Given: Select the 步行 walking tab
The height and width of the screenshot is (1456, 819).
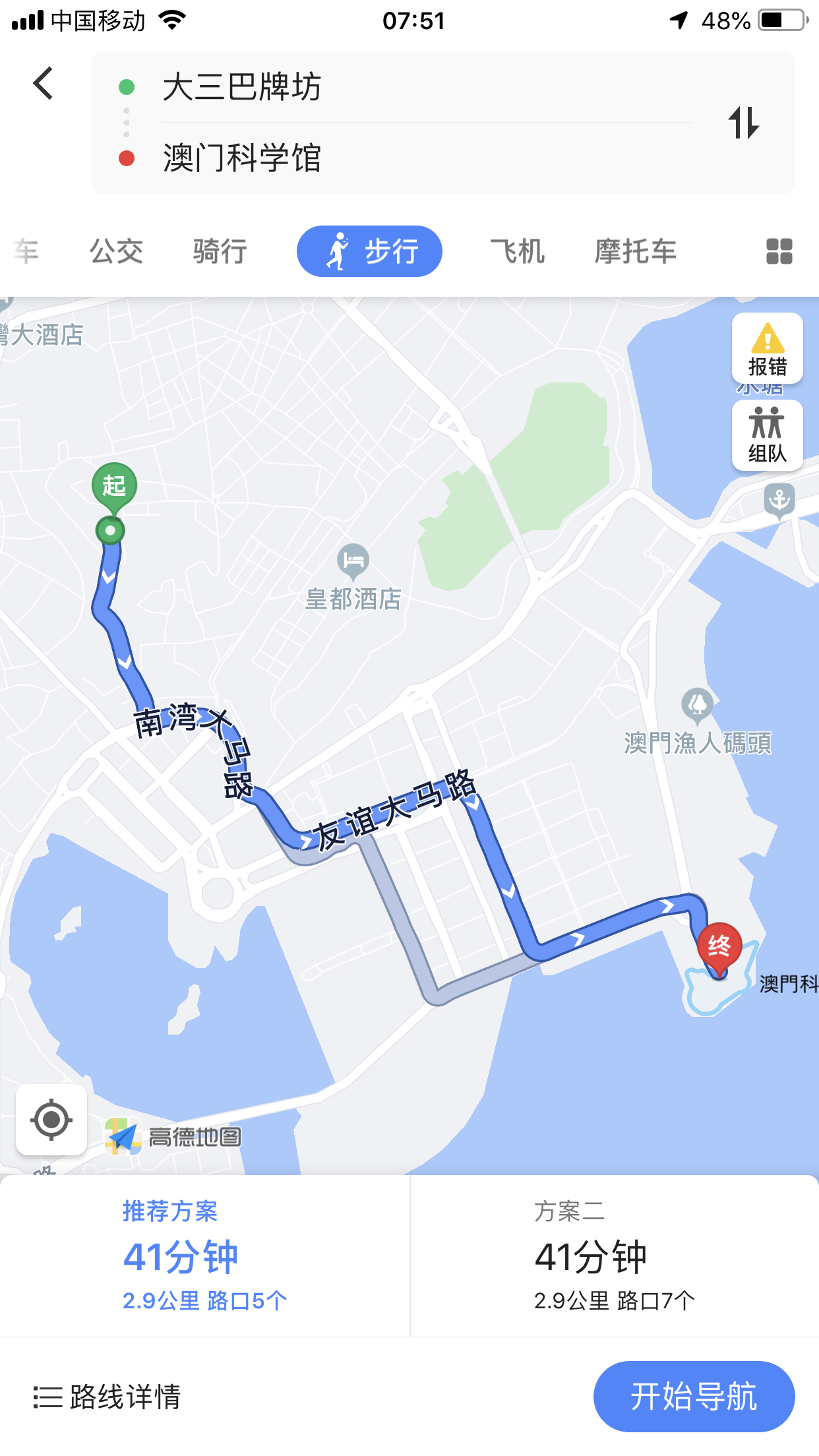Looking at the screenshot, I should (369, 251).
